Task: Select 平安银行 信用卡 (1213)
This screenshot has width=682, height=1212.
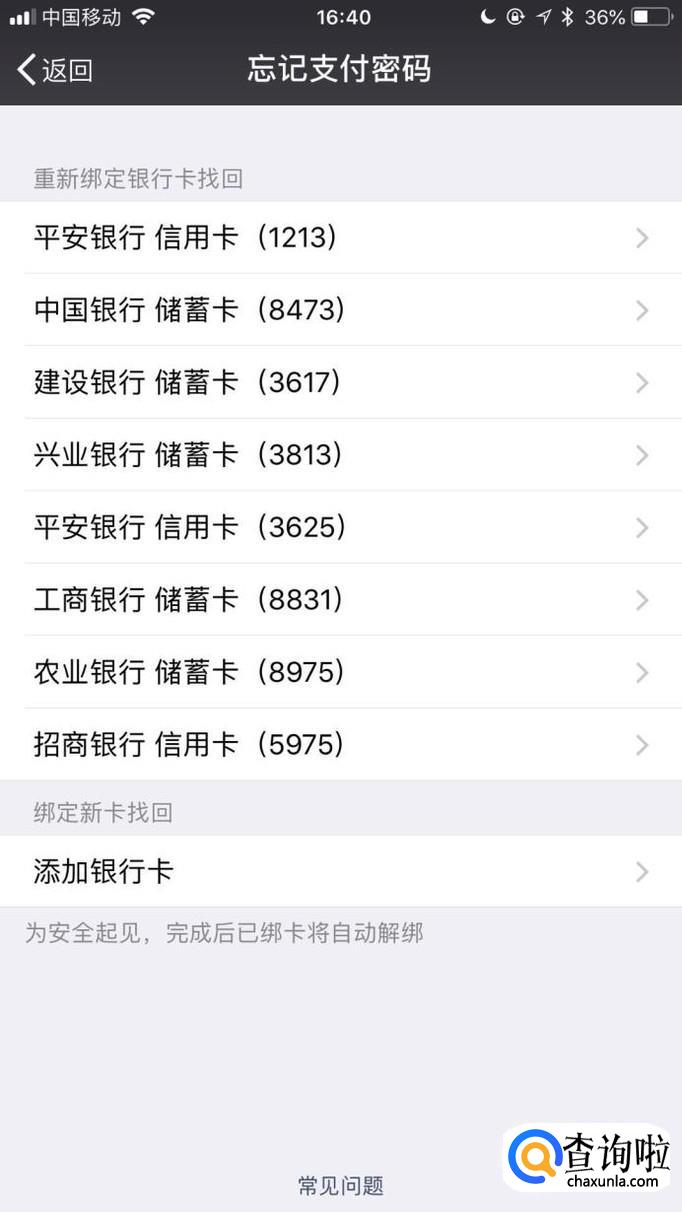Action: pyautogui.click(x=340, y=238)
